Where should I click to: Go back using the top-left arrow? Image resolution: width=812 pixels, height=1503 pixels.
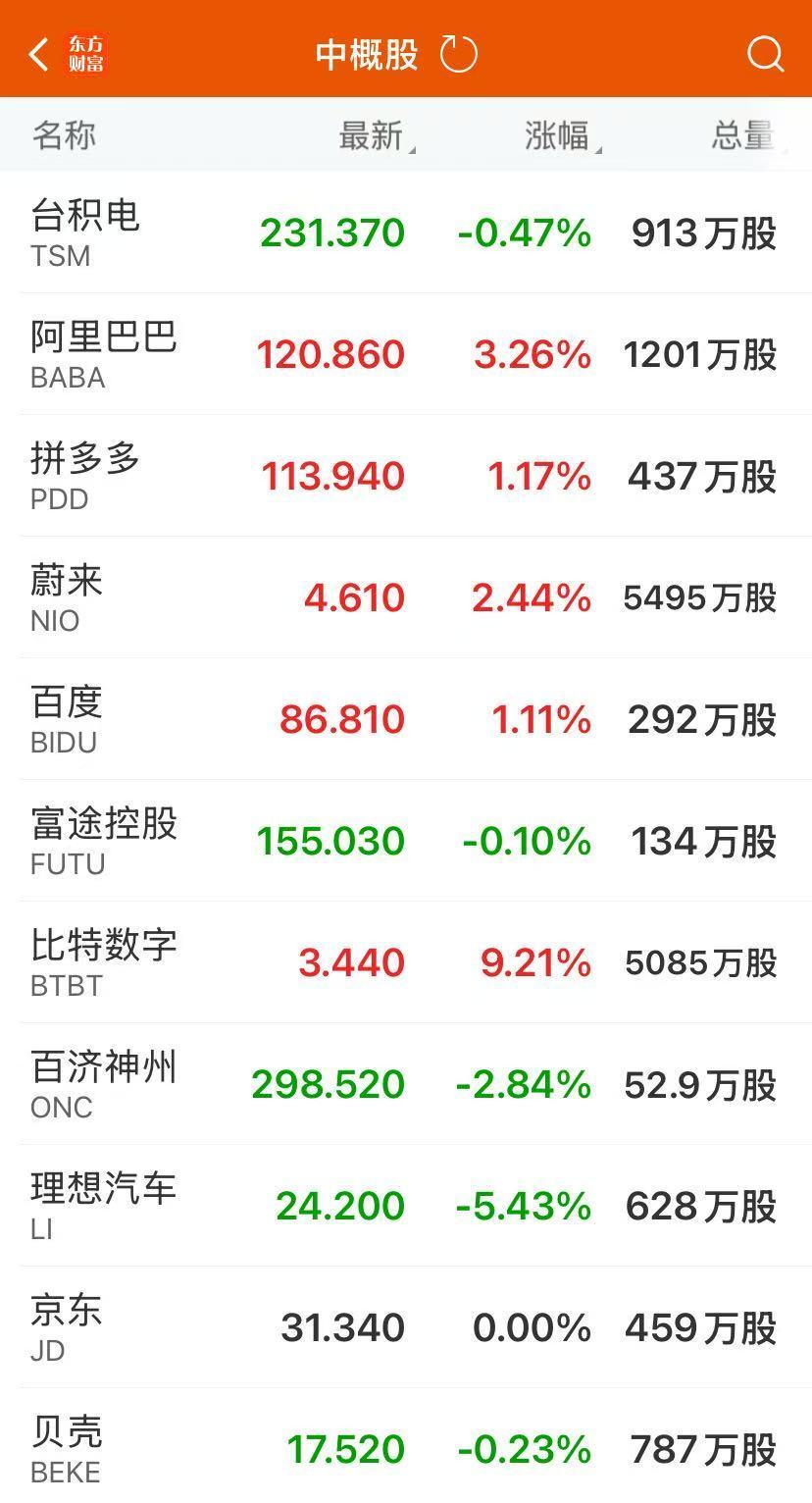pyautogui.click(x=39, y=55)
